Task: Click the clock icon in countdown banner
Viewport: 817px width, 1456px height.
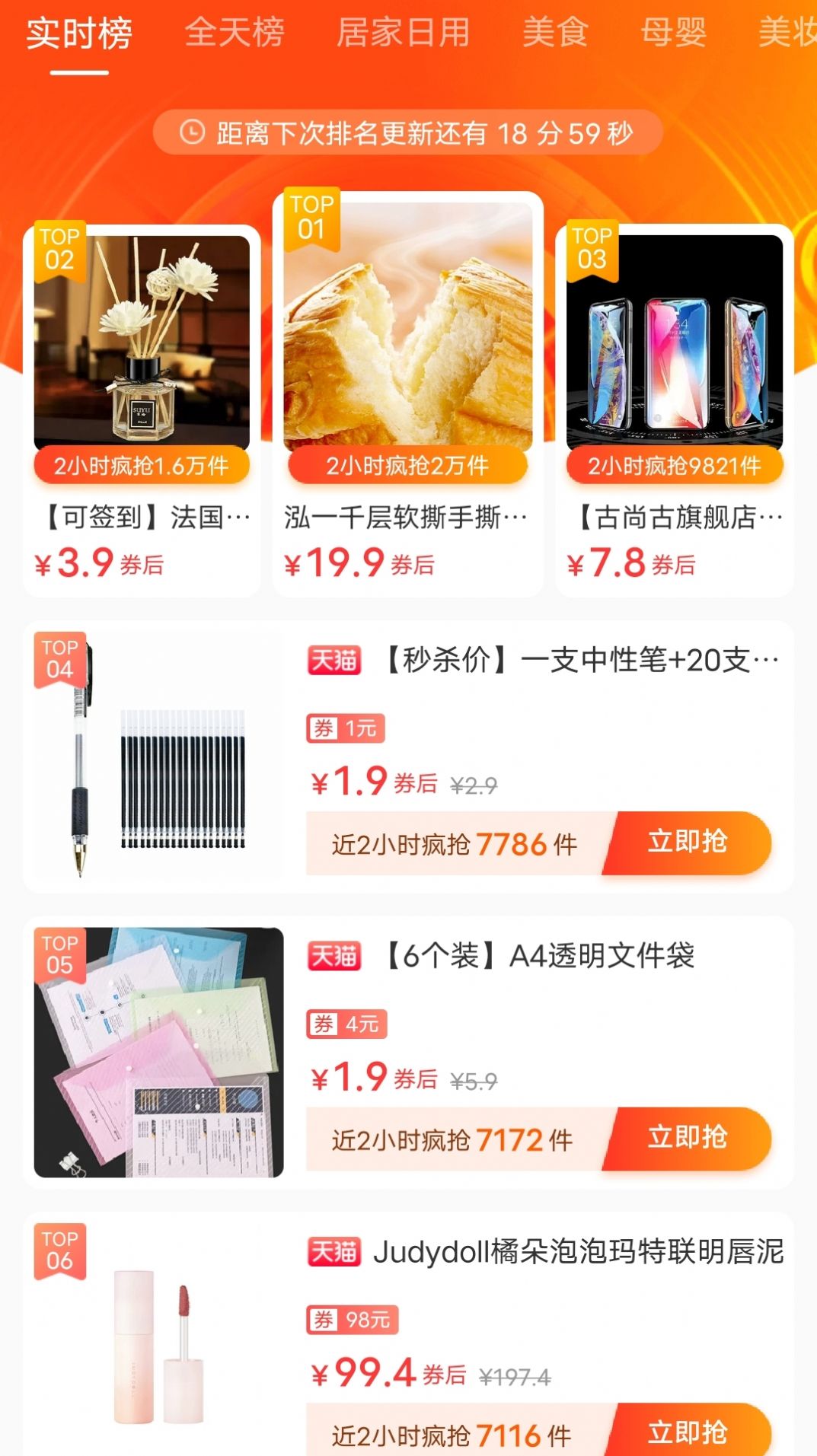Action: pyautogui.click(x=191, y=131)
